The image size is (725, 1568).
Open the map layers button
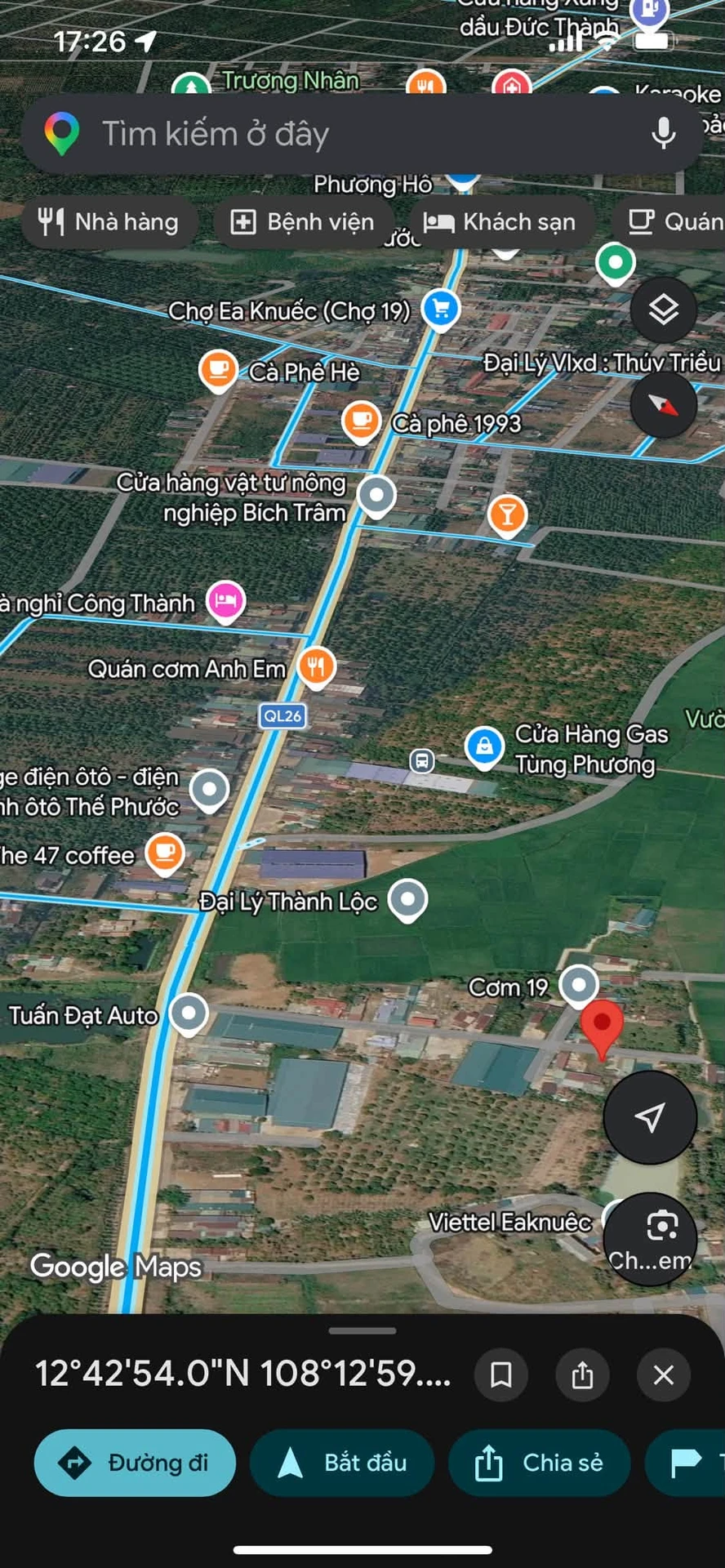click(x=663, y=310)
